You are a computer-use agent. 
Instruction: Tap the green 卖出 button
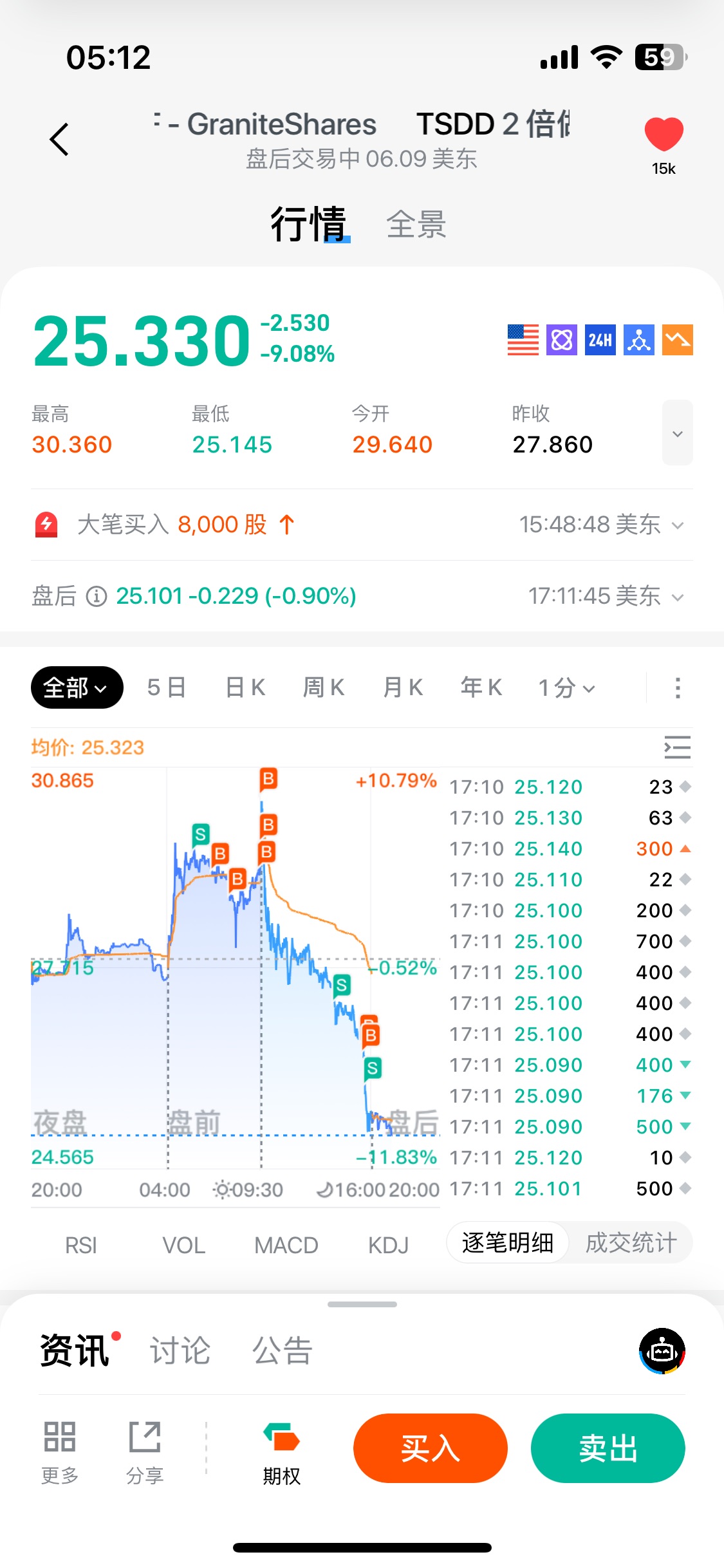pyautogui.click(x=608, y=1448)
